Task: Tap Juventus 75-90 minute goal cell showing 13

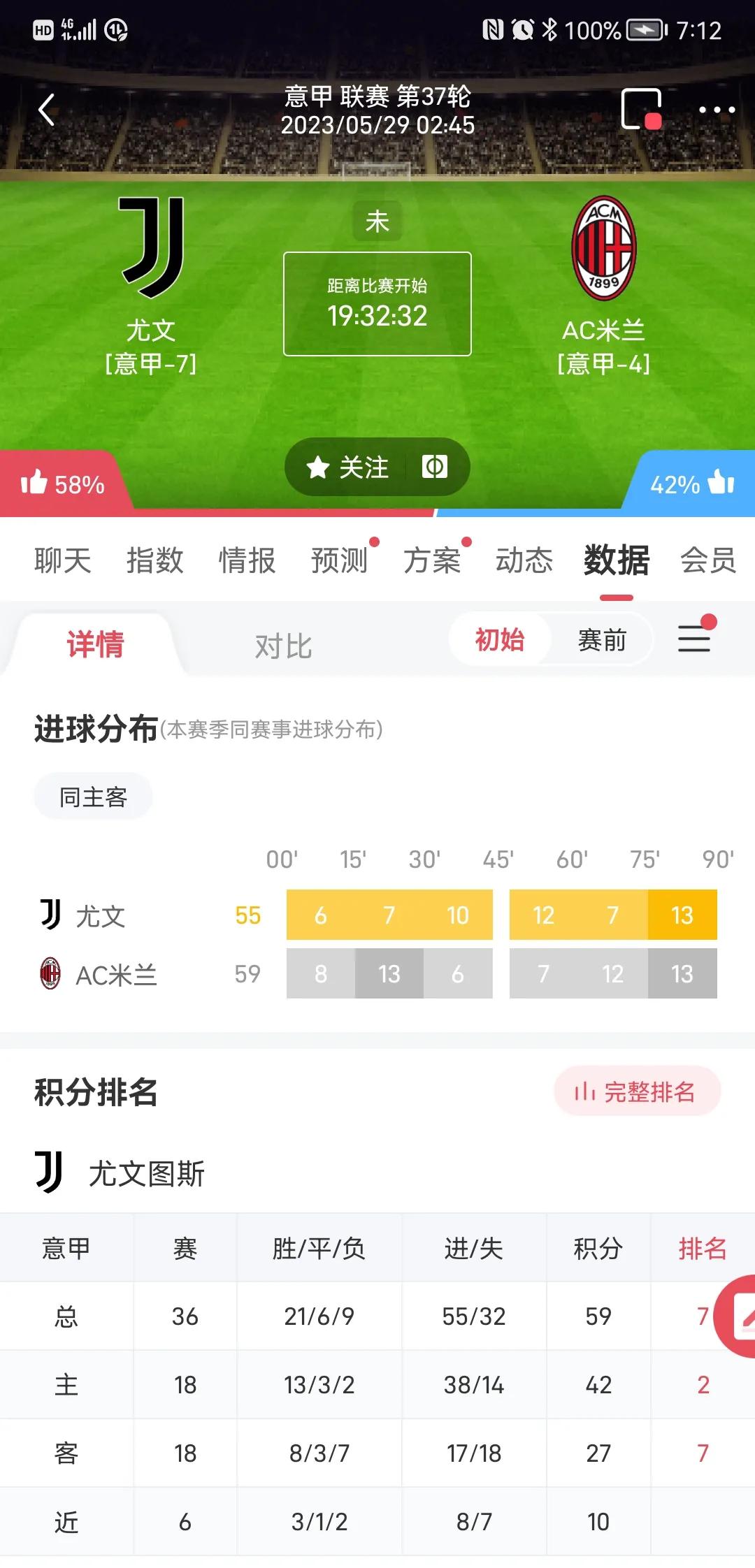Action: (682, 915)
